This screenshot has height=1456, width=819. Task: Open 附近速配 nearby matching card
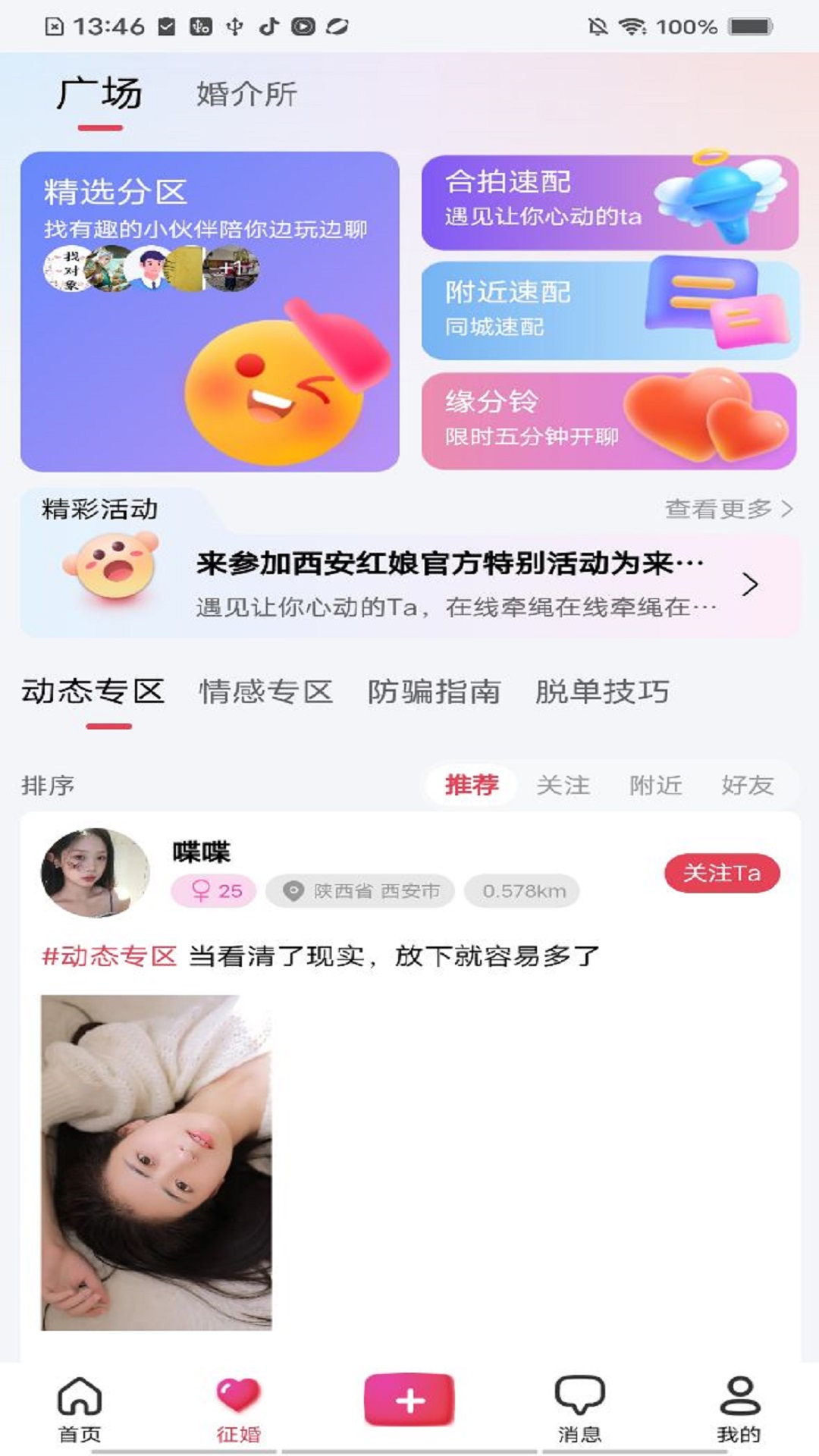click(x=610, y=310)
